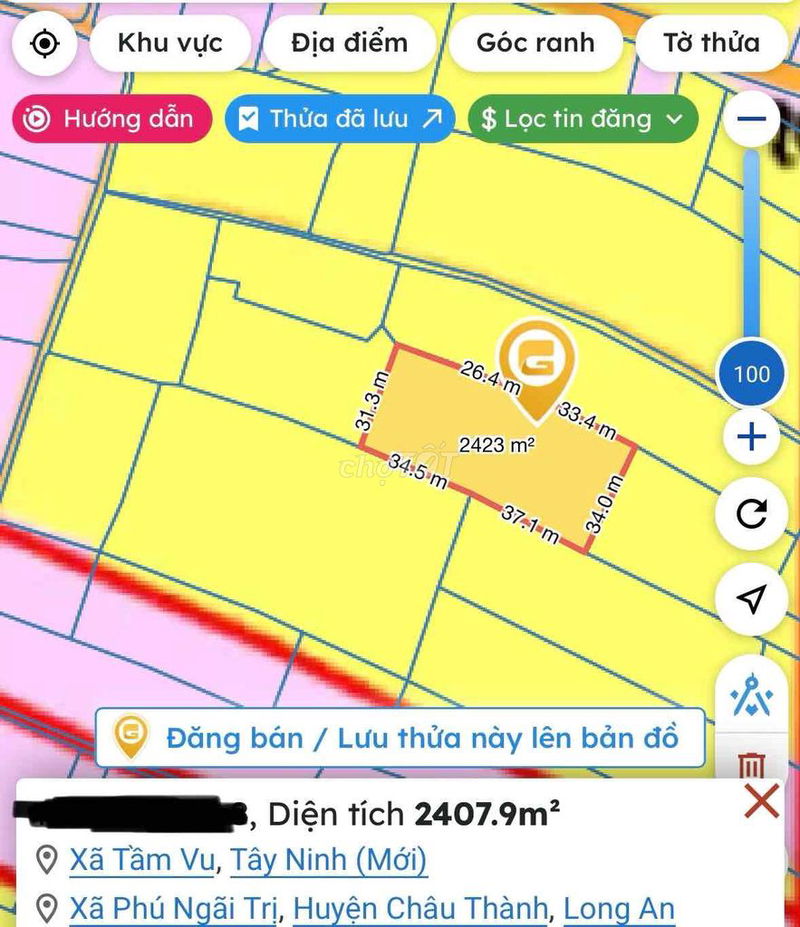Open the Tờ thửa chip
Image resolution: width=800 pixels, height=927 pixels.
click(711, 43)
